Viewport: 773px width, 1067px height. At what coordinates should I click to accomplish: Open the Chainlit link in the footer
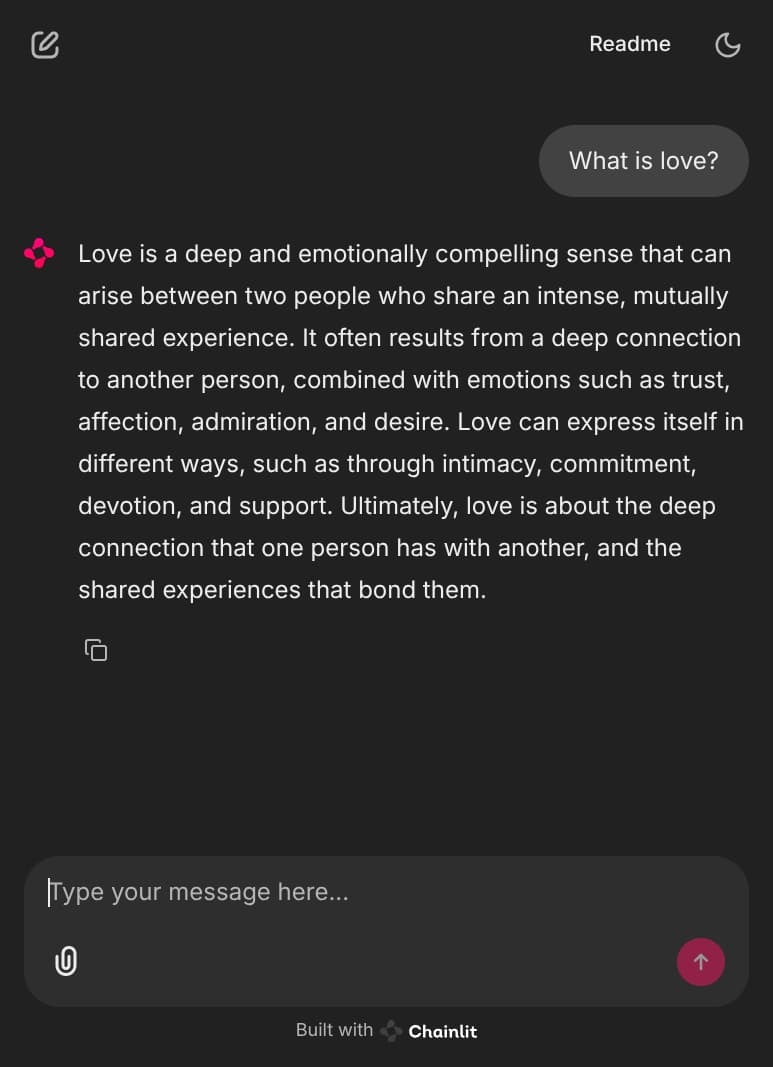(430, 1031)
